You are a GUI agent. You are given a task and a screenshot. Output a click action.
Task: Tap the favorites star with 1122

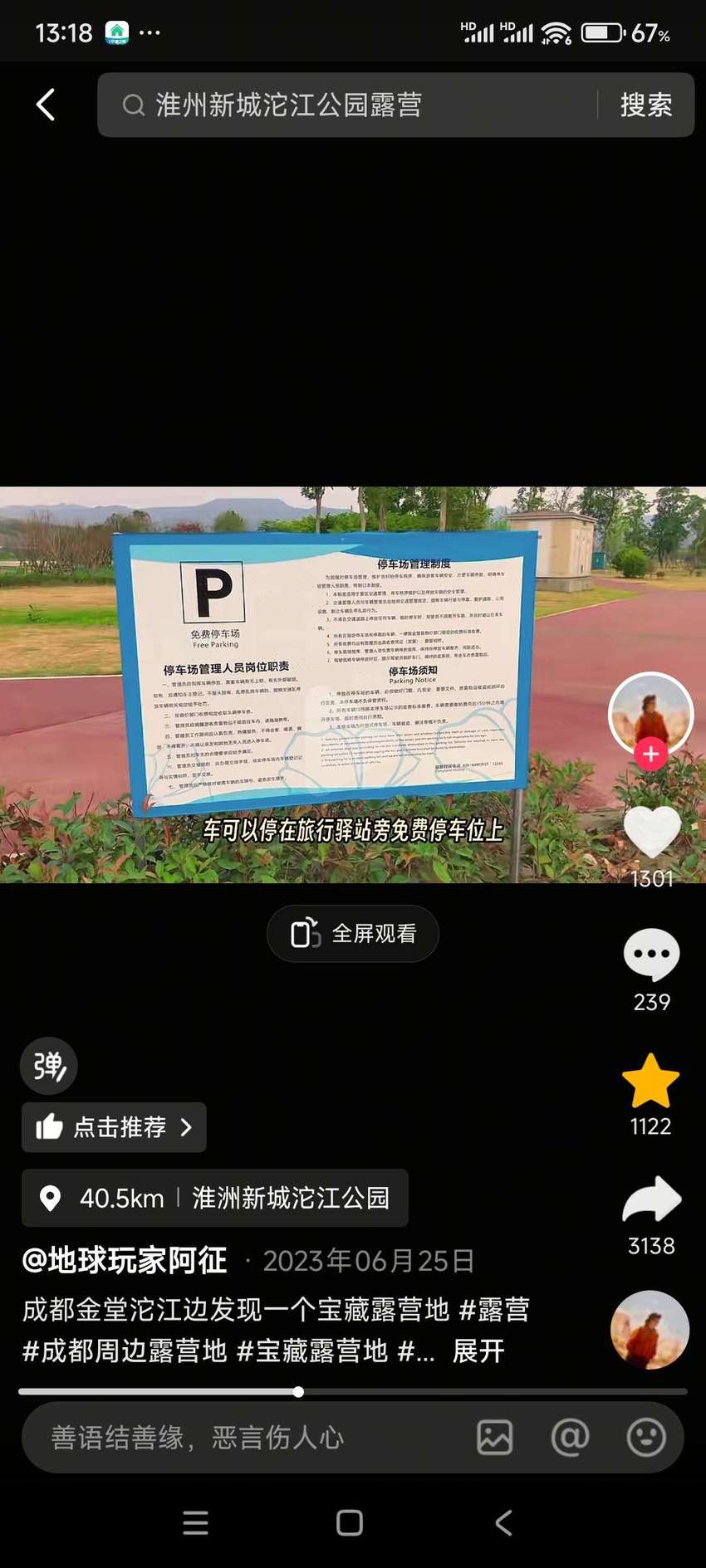click(x=651, y=1081)
